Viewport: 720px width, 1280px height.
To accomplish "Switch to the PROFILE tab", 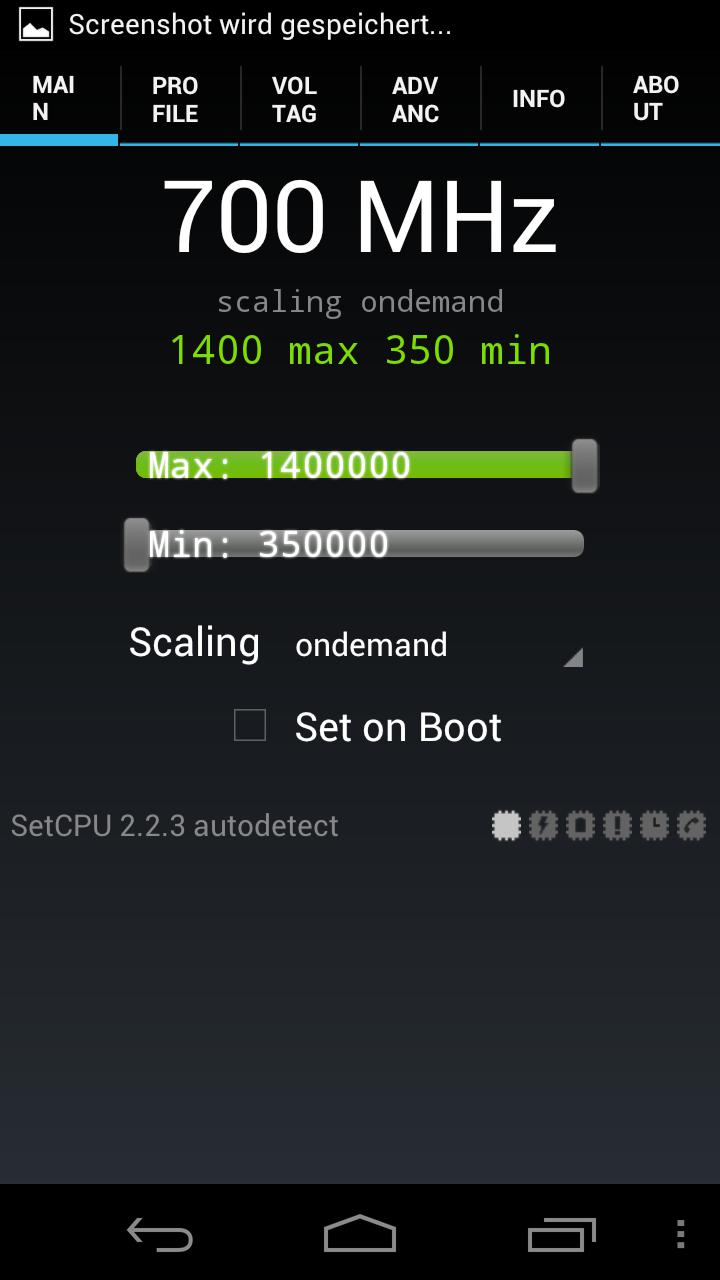I will (180, 99).
